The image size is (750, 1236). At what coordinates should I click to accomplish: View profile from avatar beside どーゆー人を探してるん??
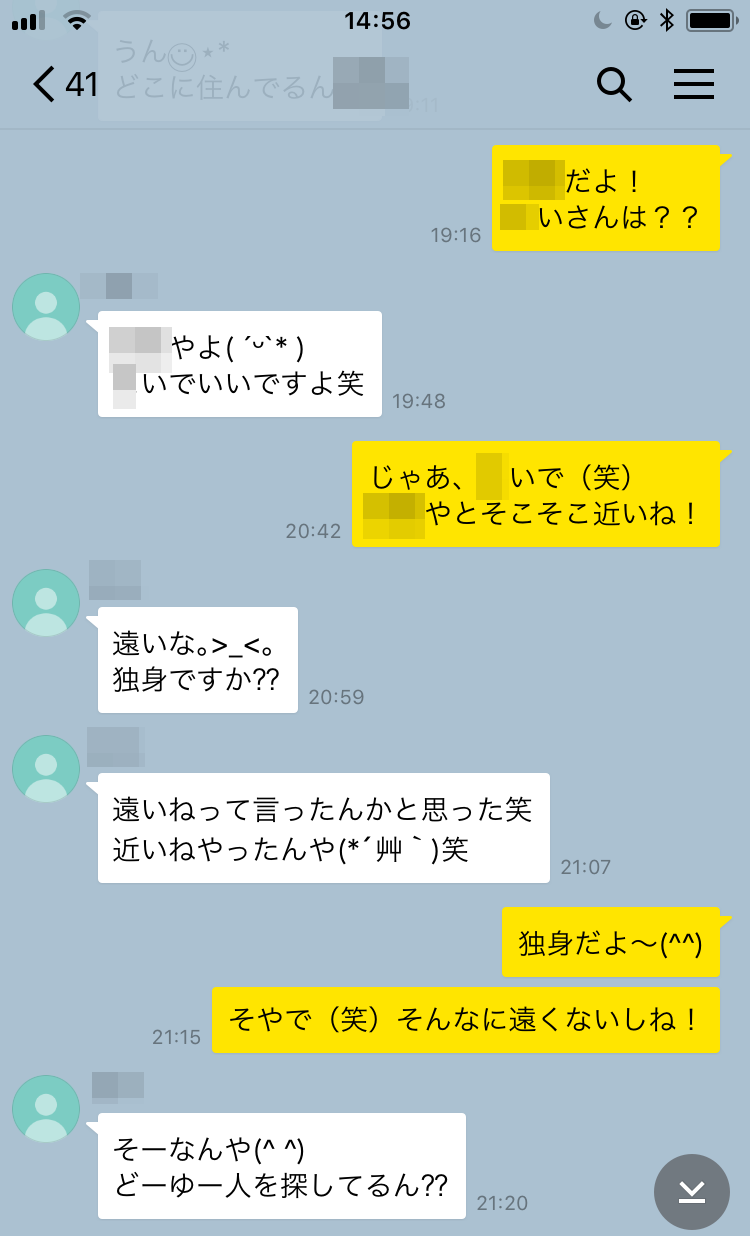click(46, 1109)
